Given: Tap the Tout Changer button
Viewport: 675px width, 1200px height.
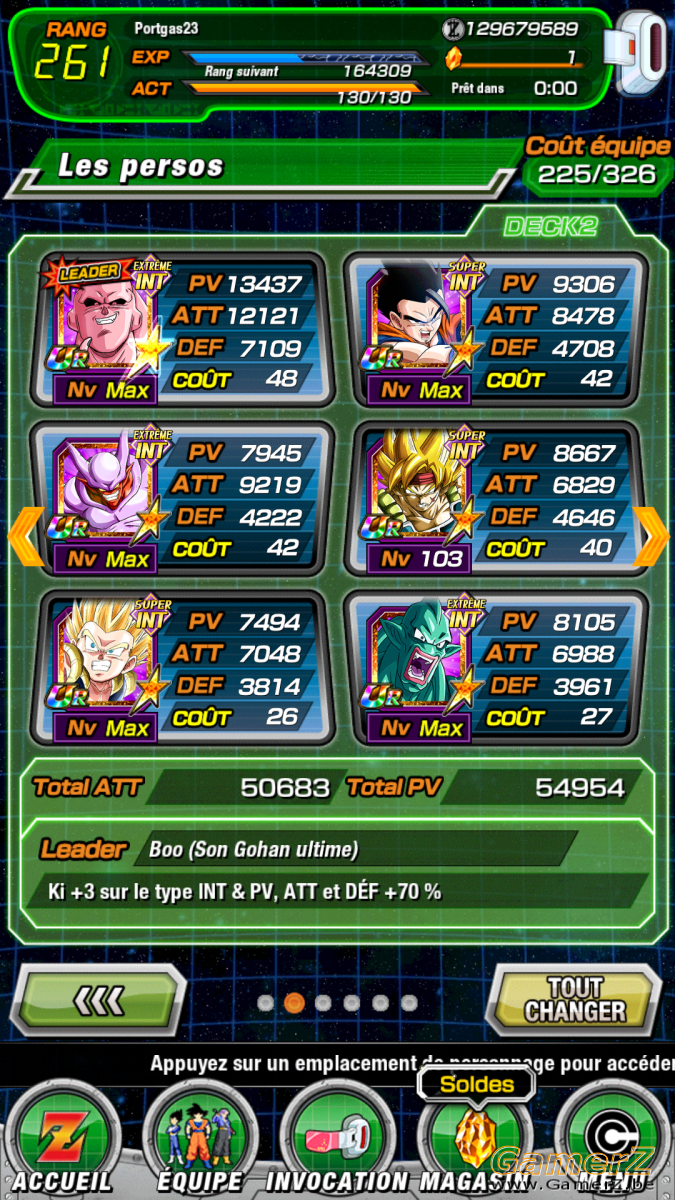Looking at the screenshot, I should pos(573,999).
